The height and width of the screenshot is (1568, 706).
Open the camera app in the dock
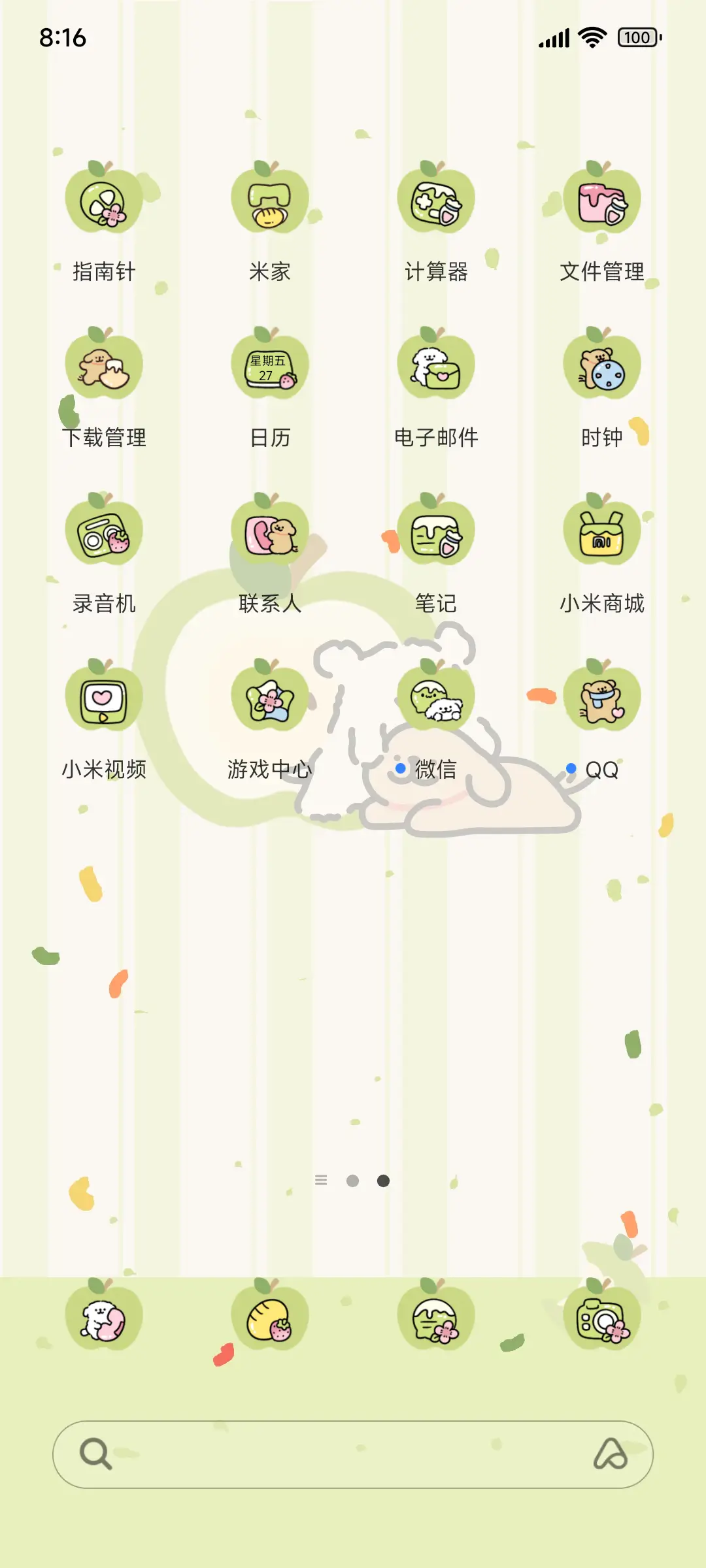(602, 1318)
